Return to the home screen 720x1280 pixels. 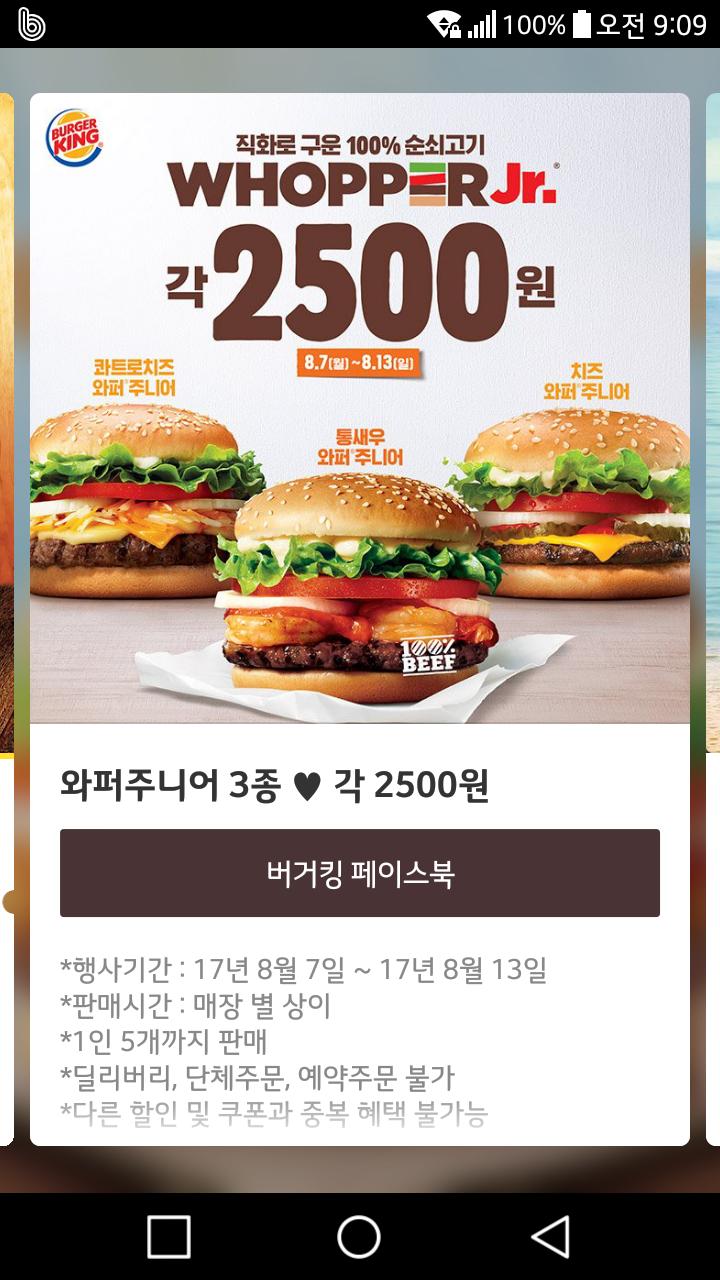point(359,1236)
